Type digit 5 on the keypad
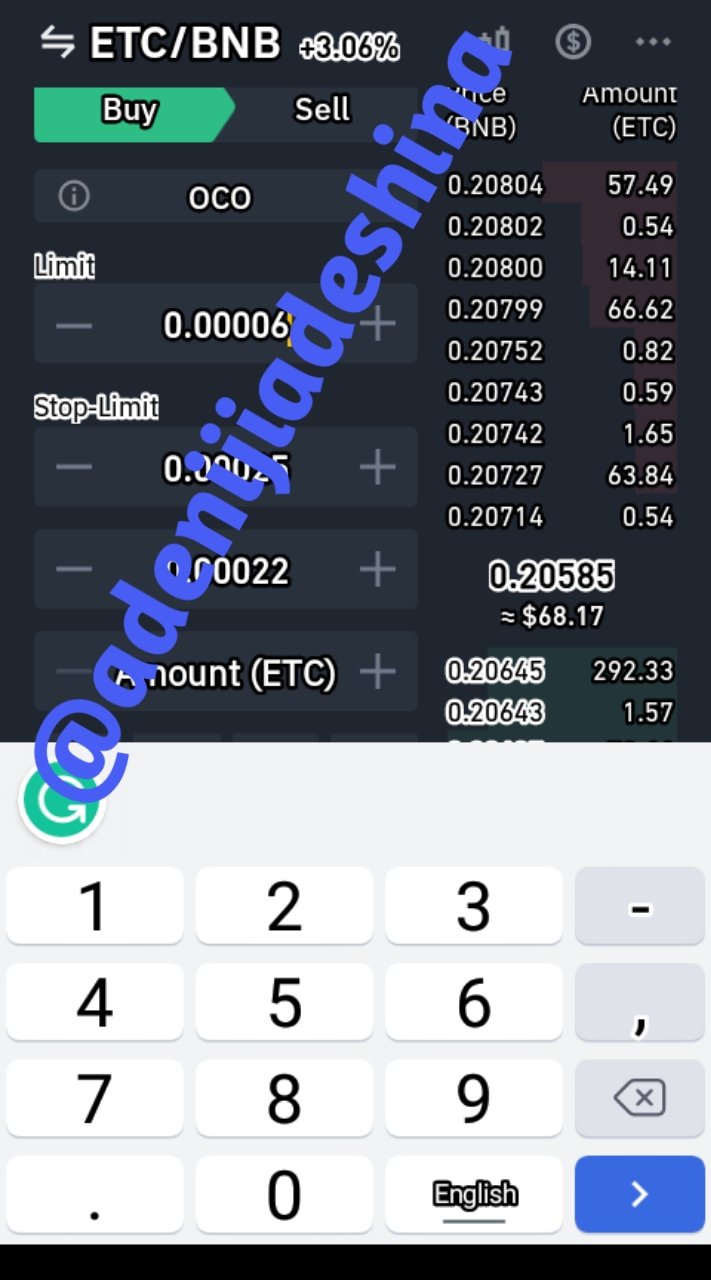This screenshot has width=711, height=1280. coord(284,1003)
